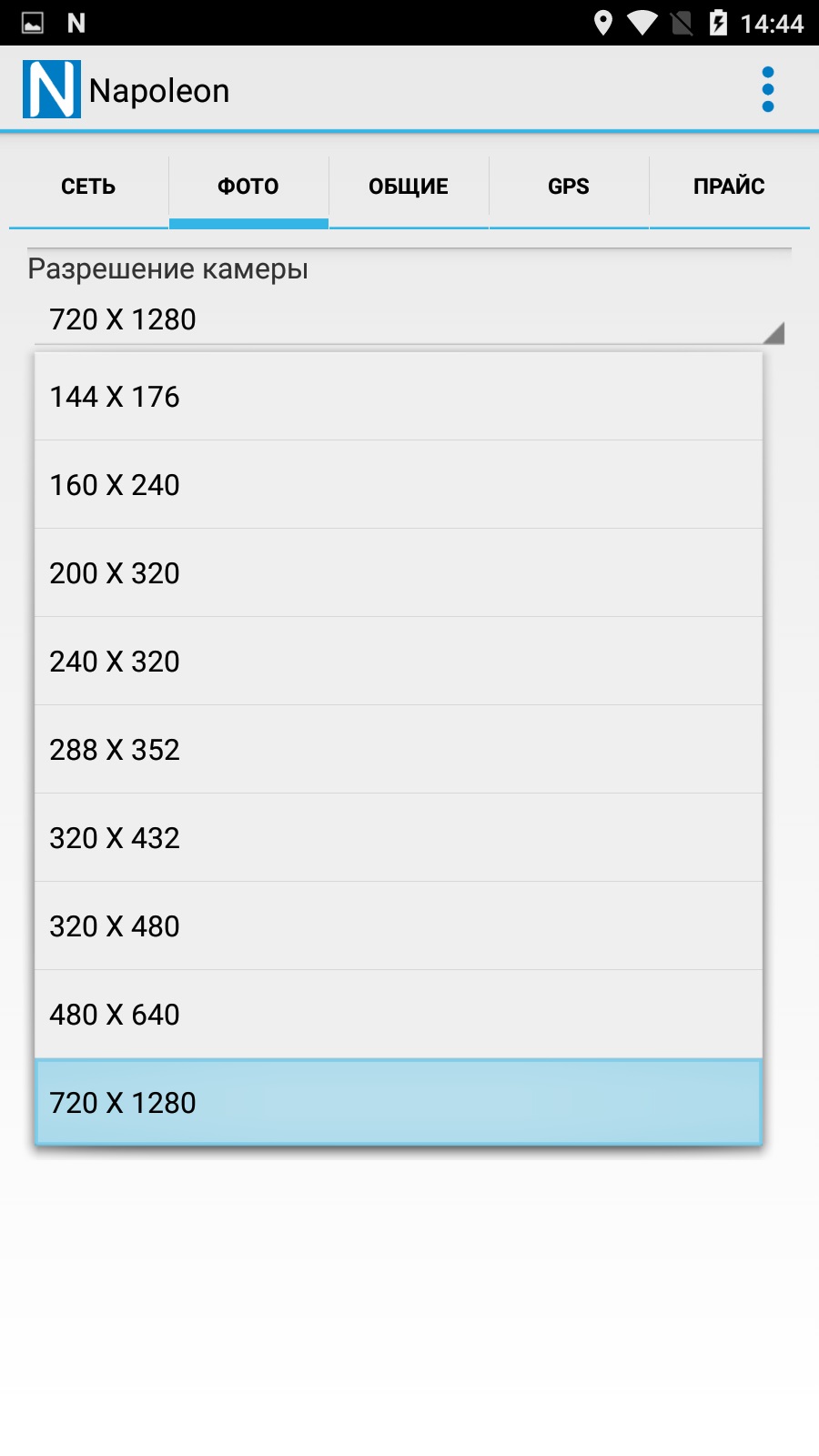This screenshot has width=819, height=1456.
Task: Pick the 320 X 480 option
Action: point(399,926)
